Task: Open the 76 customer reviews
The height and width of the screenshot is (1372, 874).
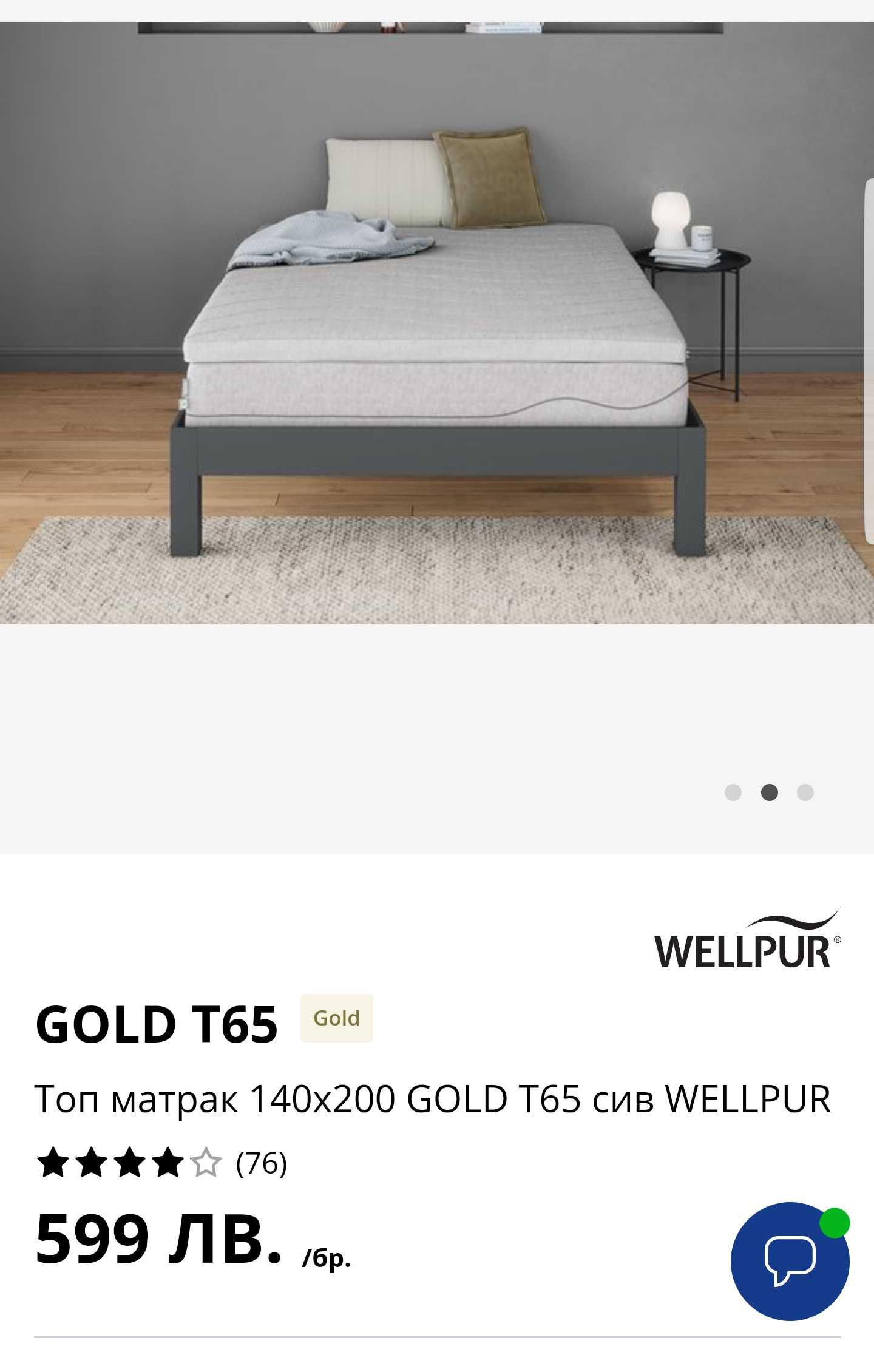Action: pos(261,1163)
